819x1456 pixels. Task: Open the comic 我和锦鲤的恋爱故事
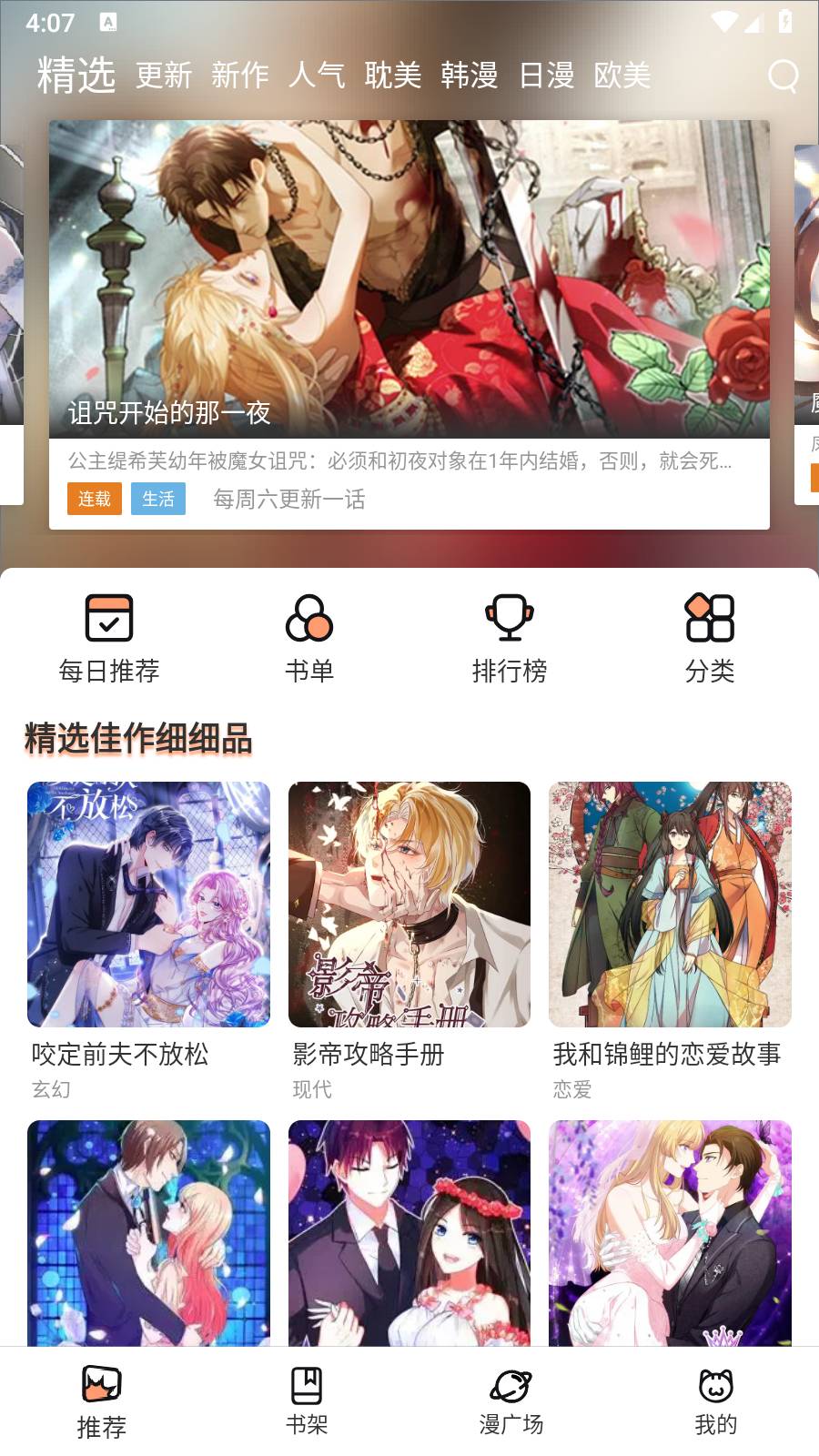[670, 905]
